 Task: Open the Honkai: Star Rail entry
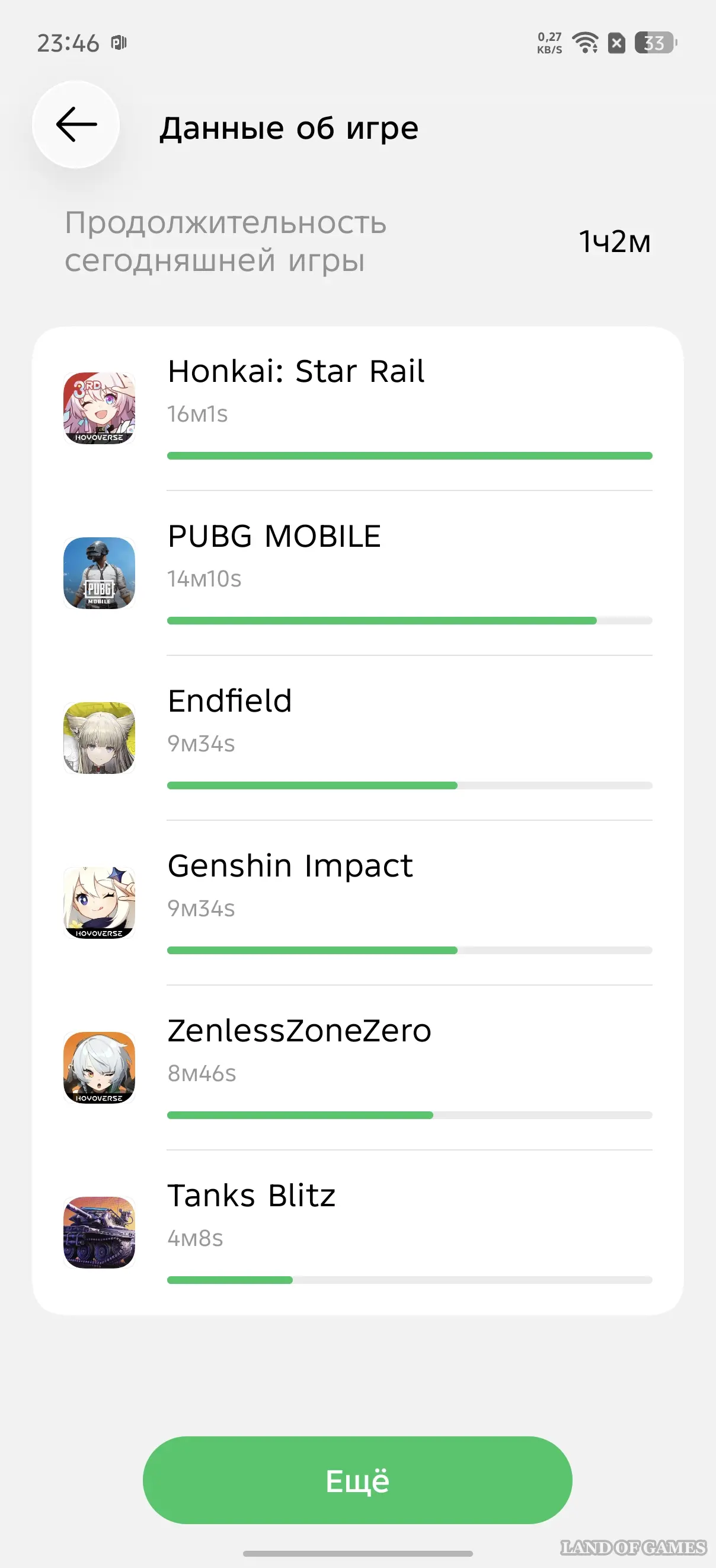click(357, 408)
